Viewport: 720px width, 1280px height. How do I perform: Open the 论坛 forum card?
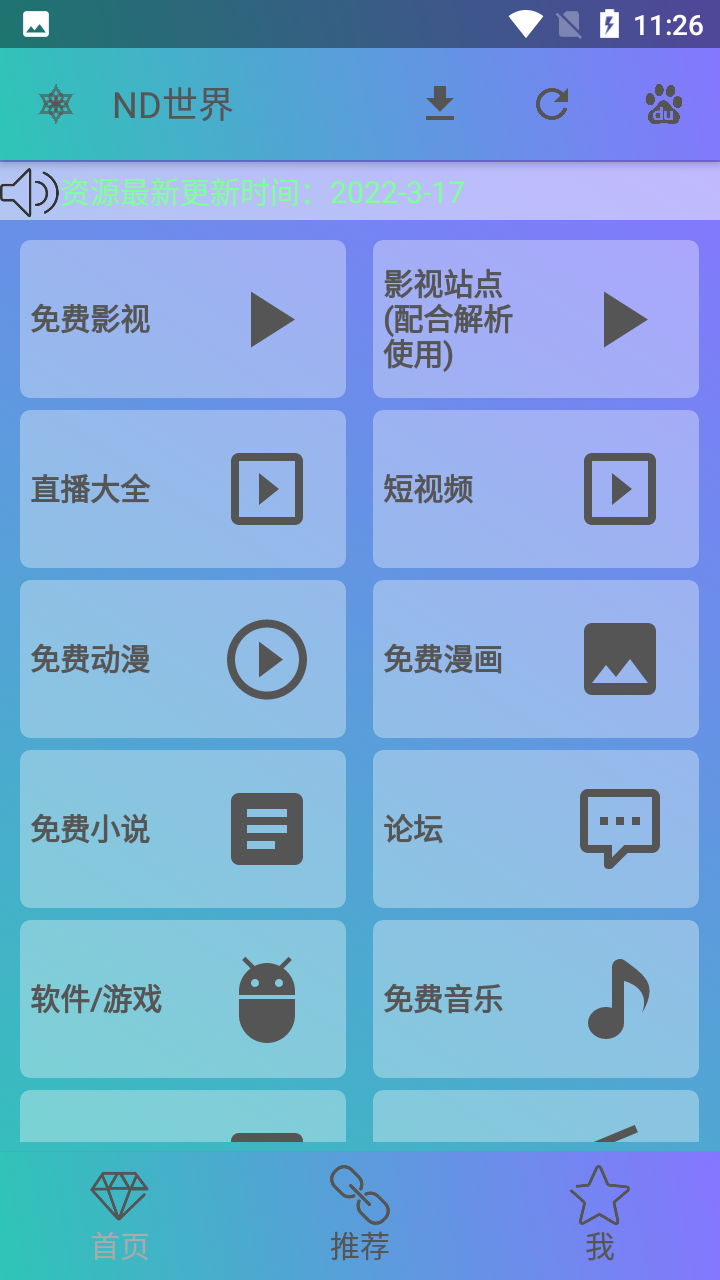click(536, 829)
